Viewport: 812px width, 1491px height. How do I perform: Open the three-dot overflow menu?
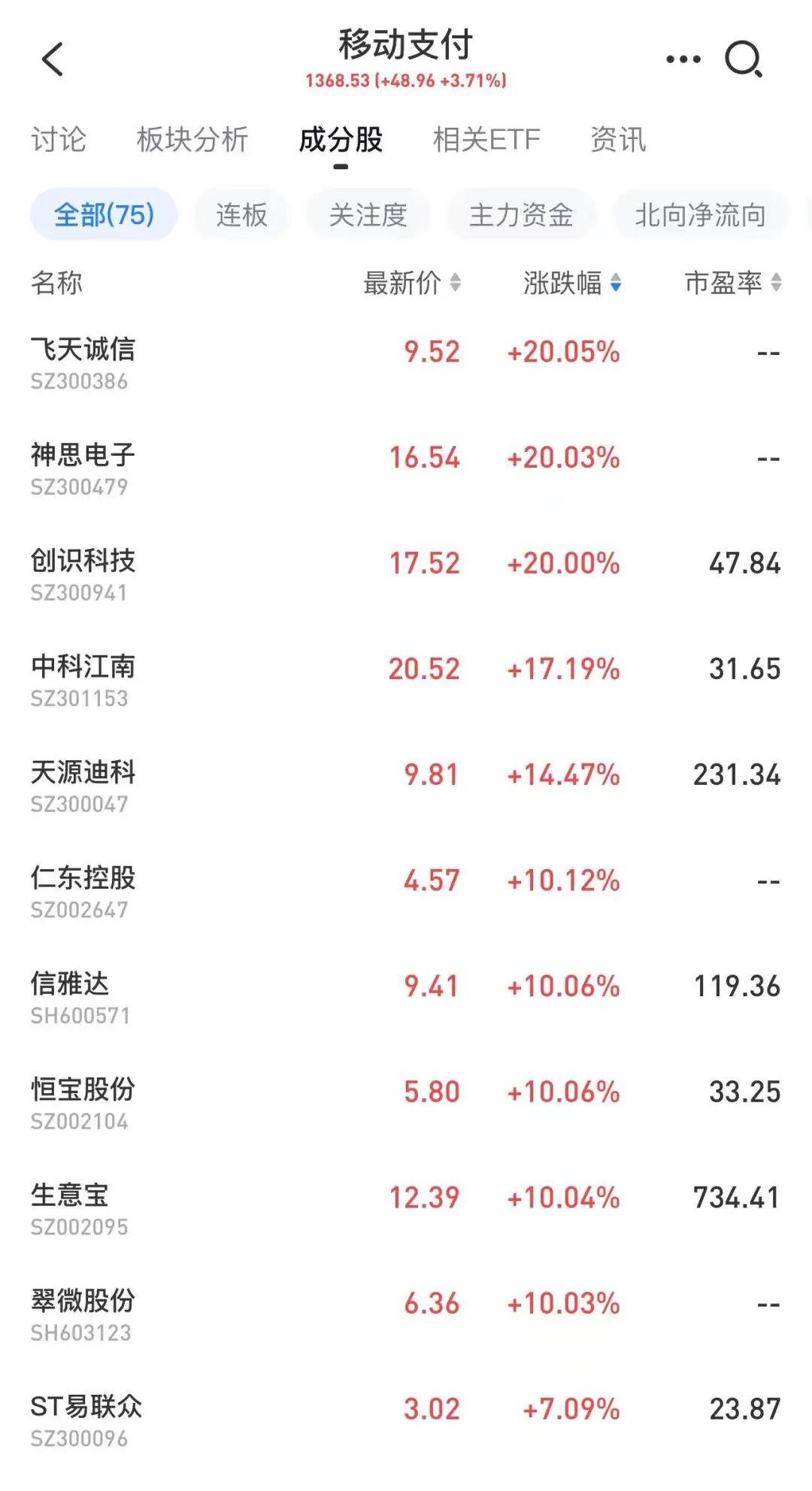tap(683, 59)
